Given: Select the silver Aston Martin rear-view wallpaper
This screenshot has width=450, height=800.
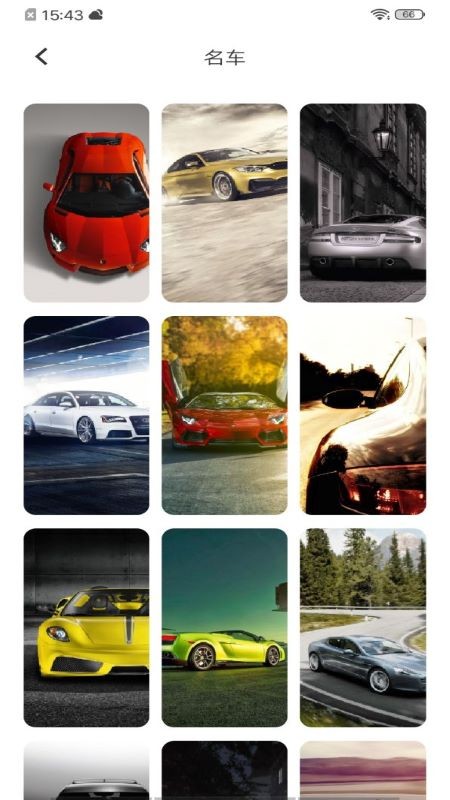Looking at the screenshot, I should [x=363, y=203].
